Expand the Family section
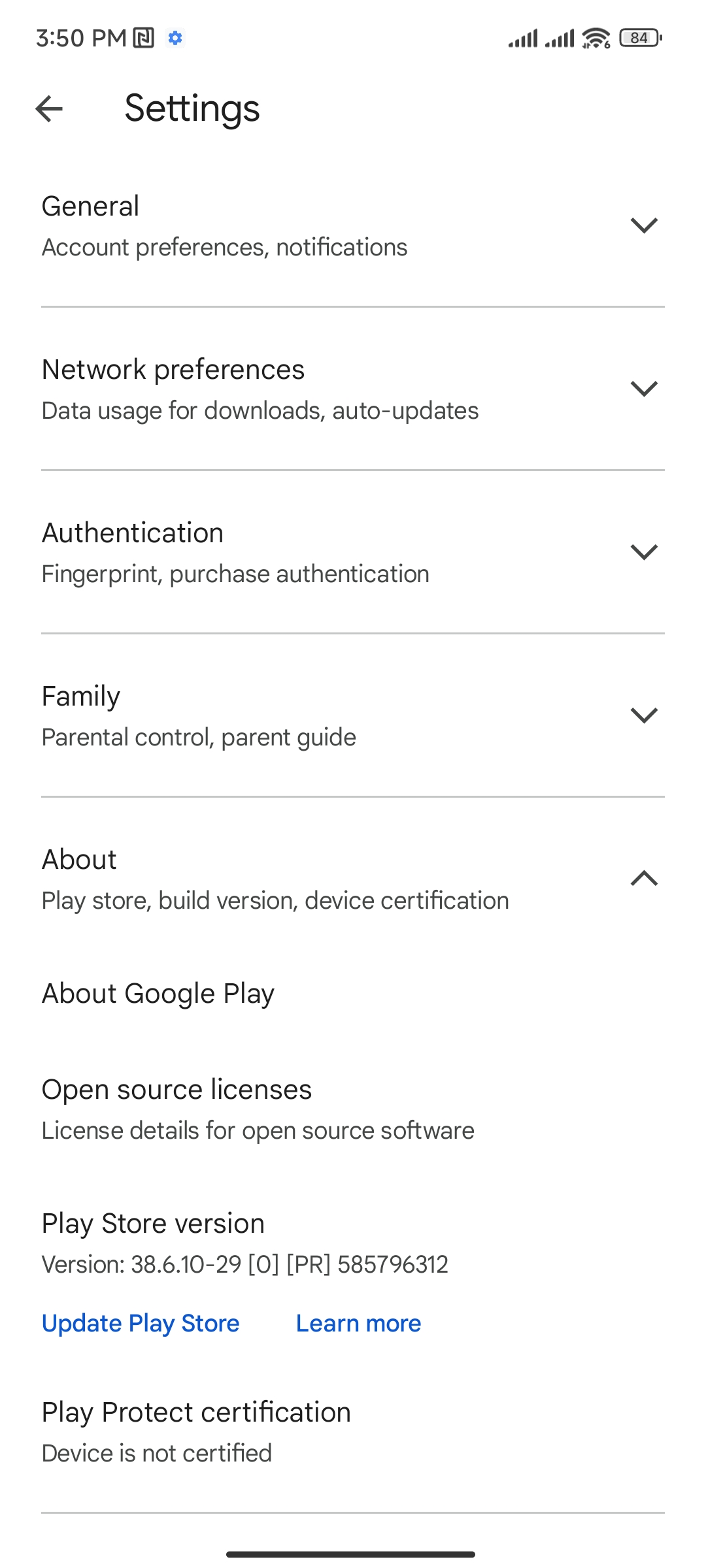Image resolution: width=706 pixels, height=1568 pixels. 353,715
